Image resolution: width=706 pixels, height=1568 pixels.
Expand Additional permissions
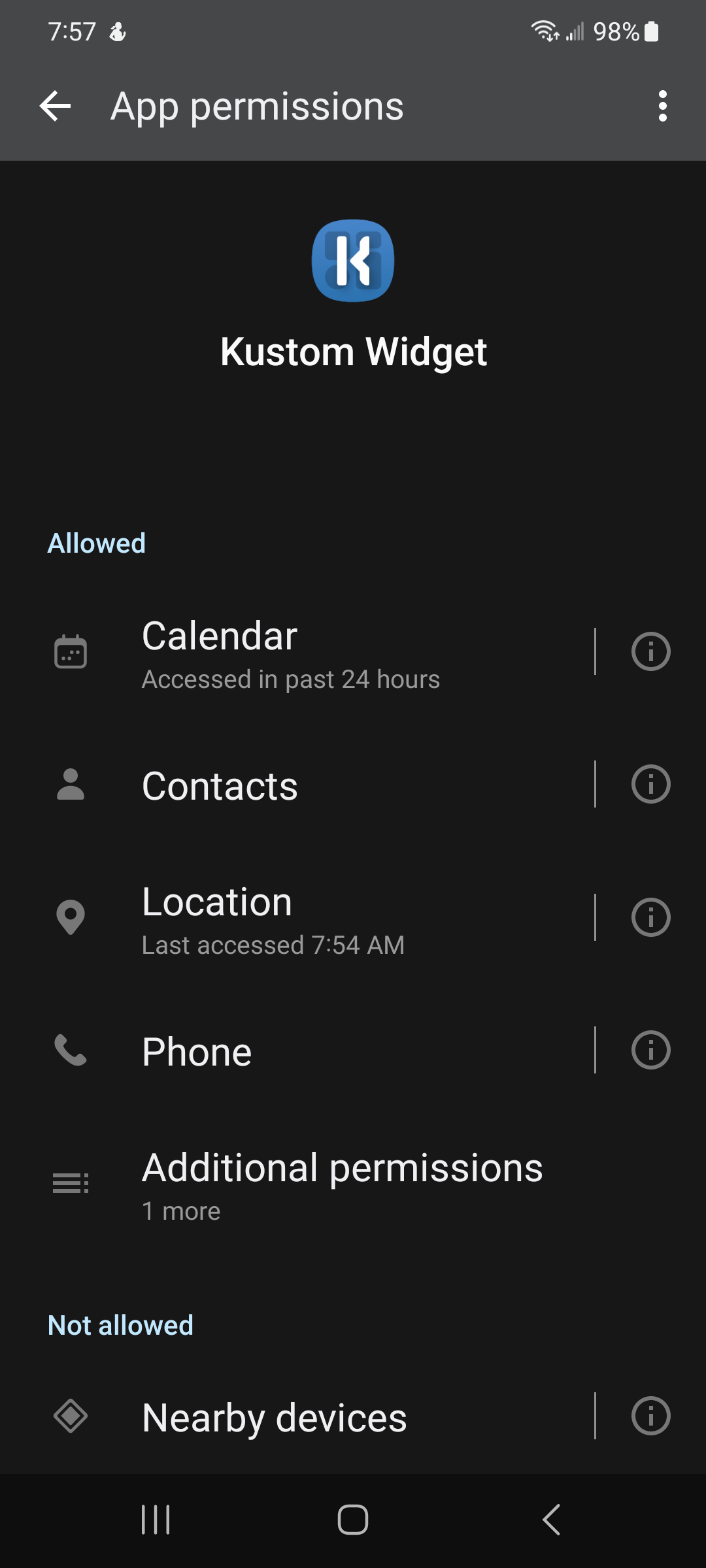342,1184
